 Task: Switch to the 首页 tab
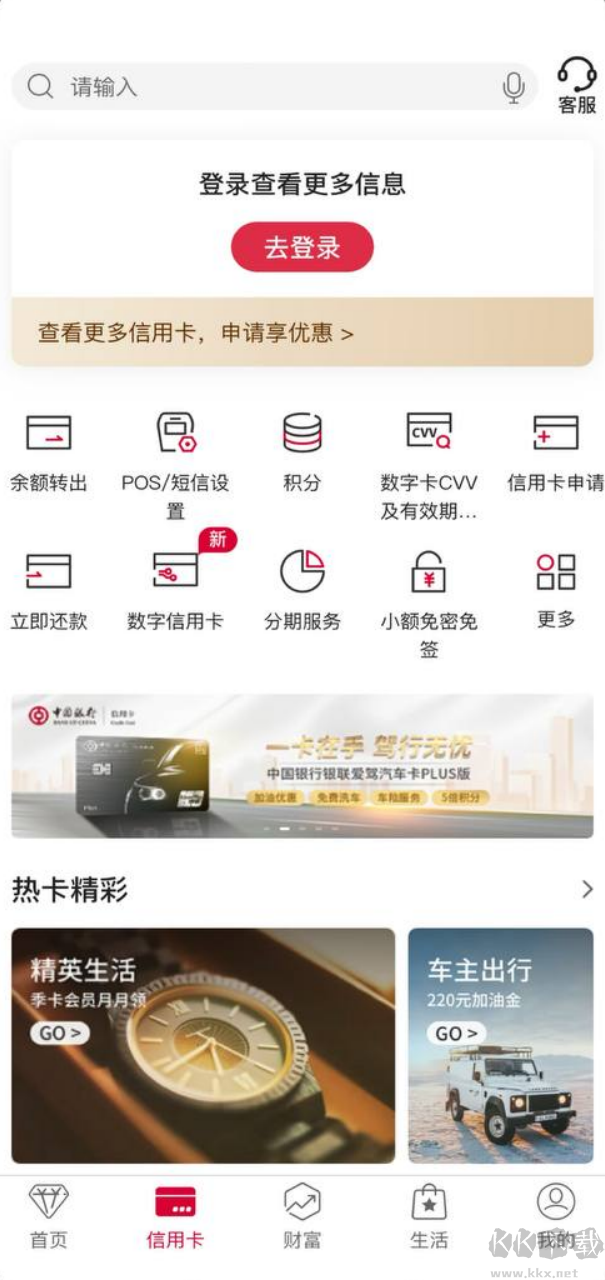[48, 1217]
